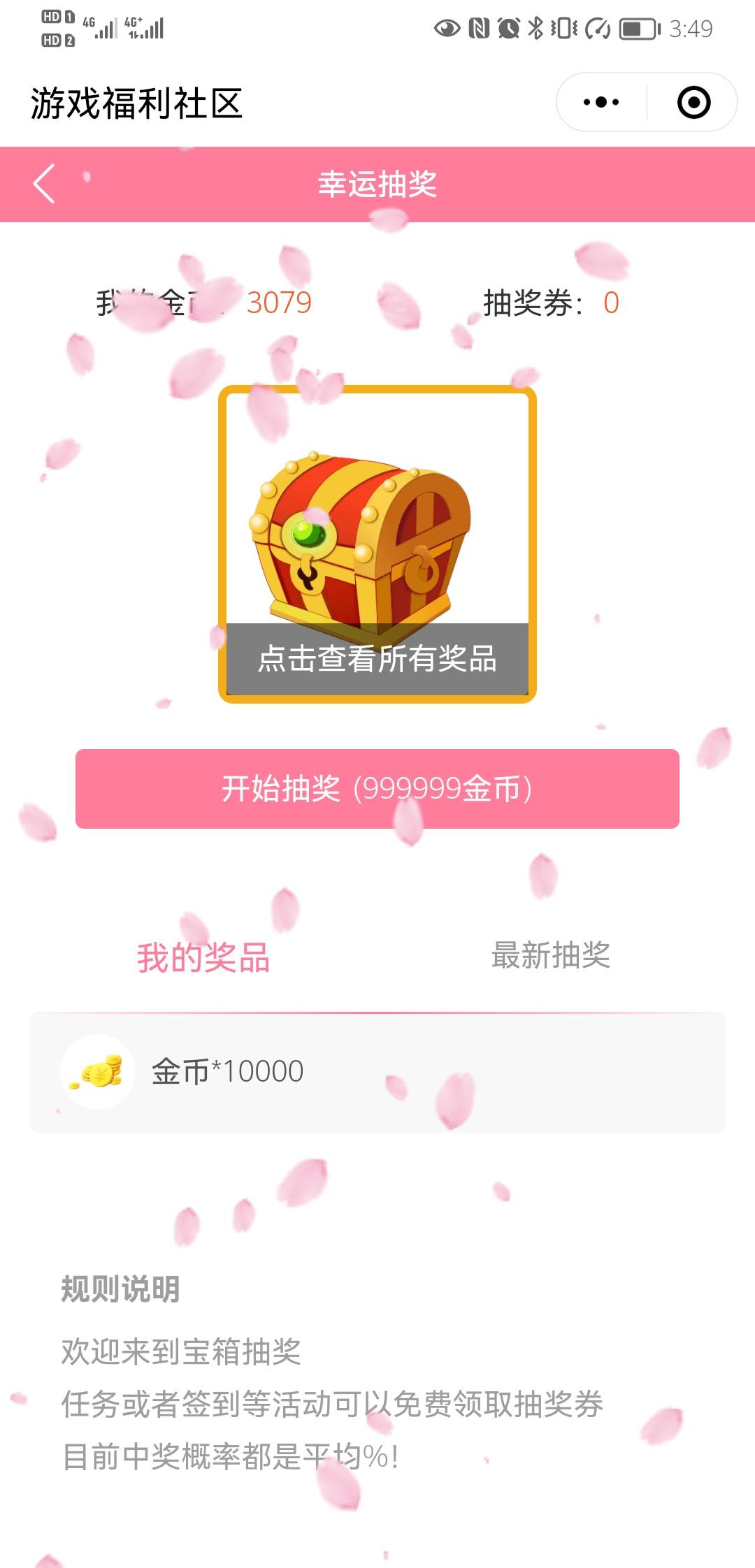Screen dimensions: 755x1568
Task: Start the lottery draw with 开始抽奖
Action: point(377,789)
